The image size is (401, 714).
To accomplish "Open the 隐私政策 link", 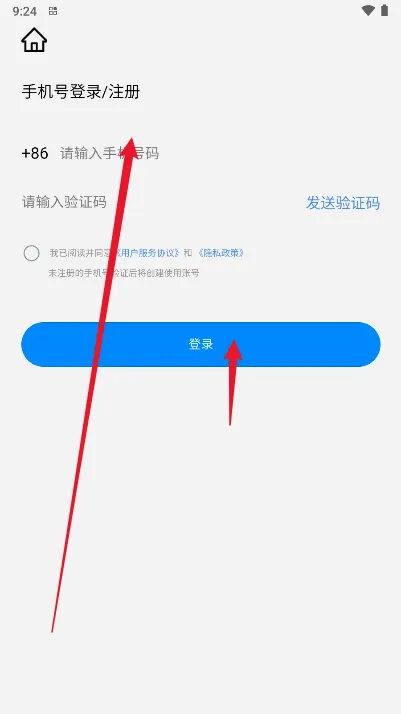I will coord(221,253).
